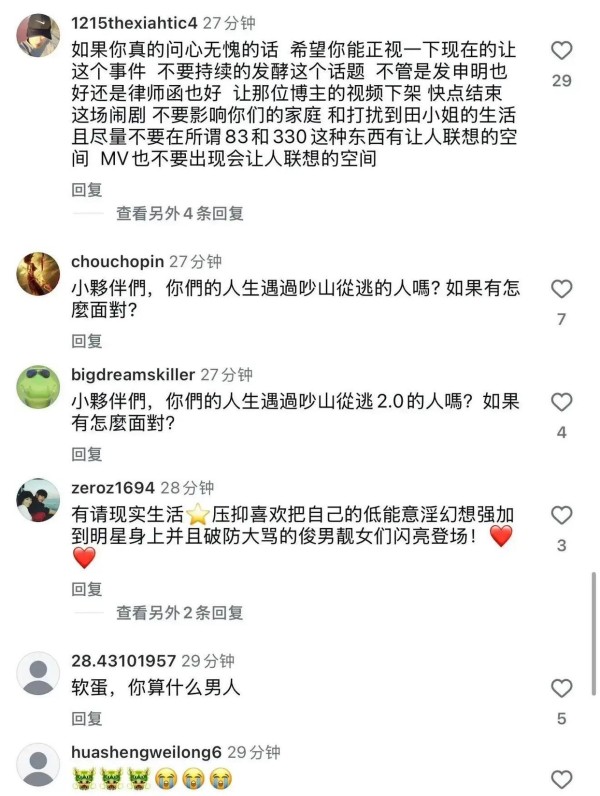Open huashengweilong6's profile from the username
The width and height of the screenshot is (600, 796).
pyautogui.click(x=146, y=752)
